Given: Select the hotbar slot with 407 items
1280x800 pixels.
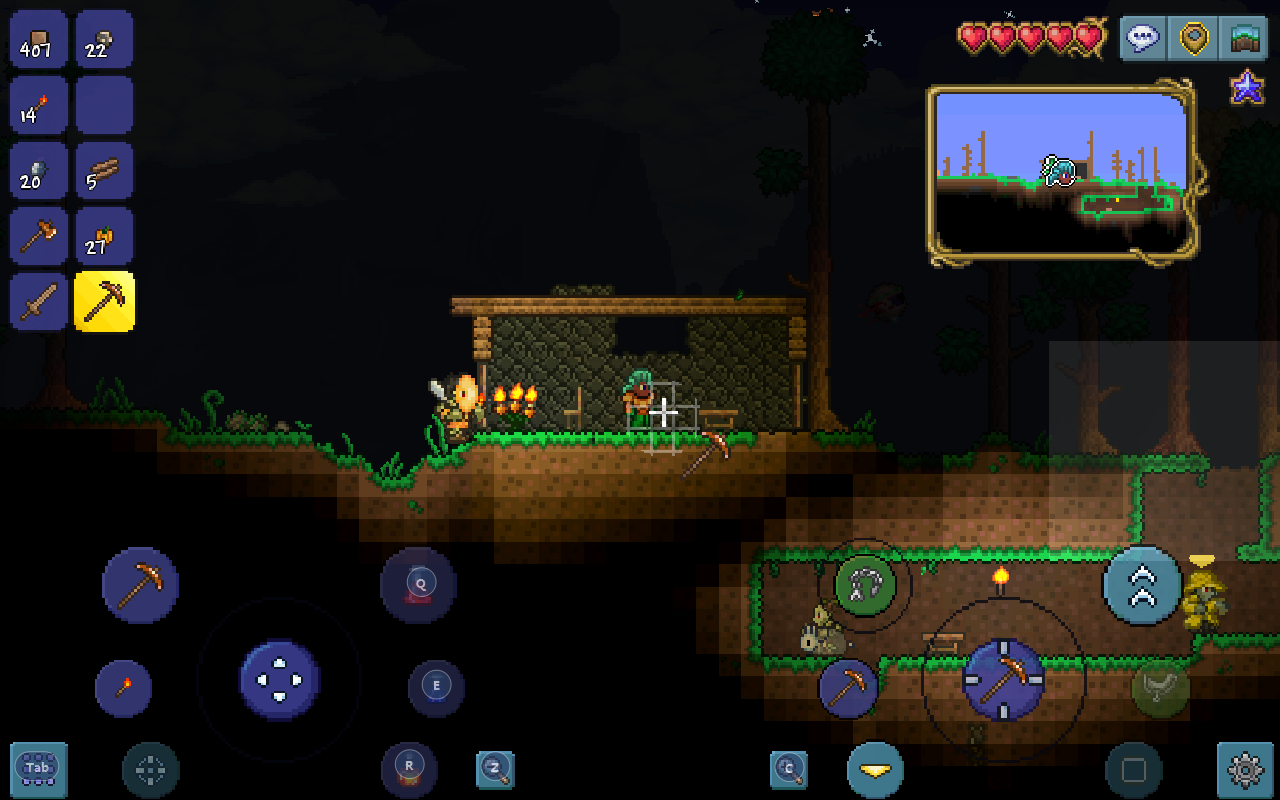Looking at the screenshot, I should [x=39, y=39].
